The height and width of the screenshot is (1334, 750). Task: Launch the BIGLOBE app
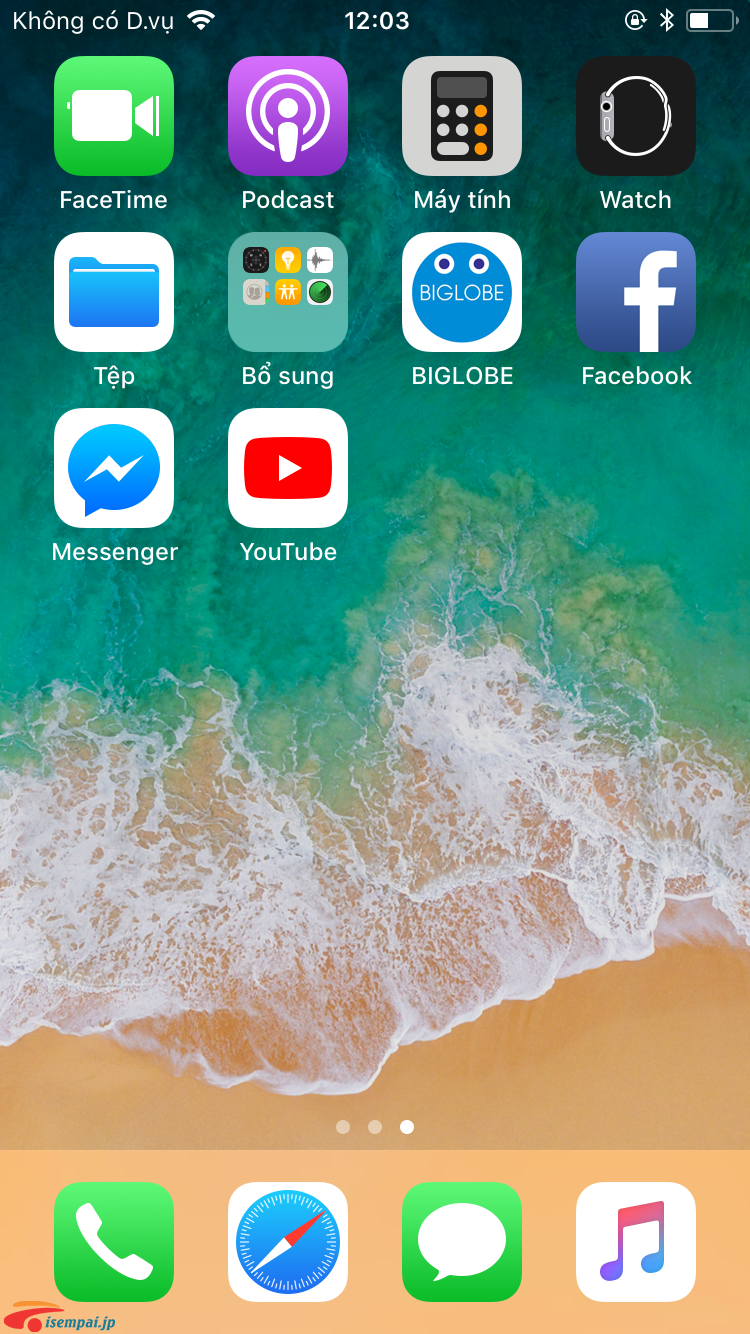coord(462,292)
